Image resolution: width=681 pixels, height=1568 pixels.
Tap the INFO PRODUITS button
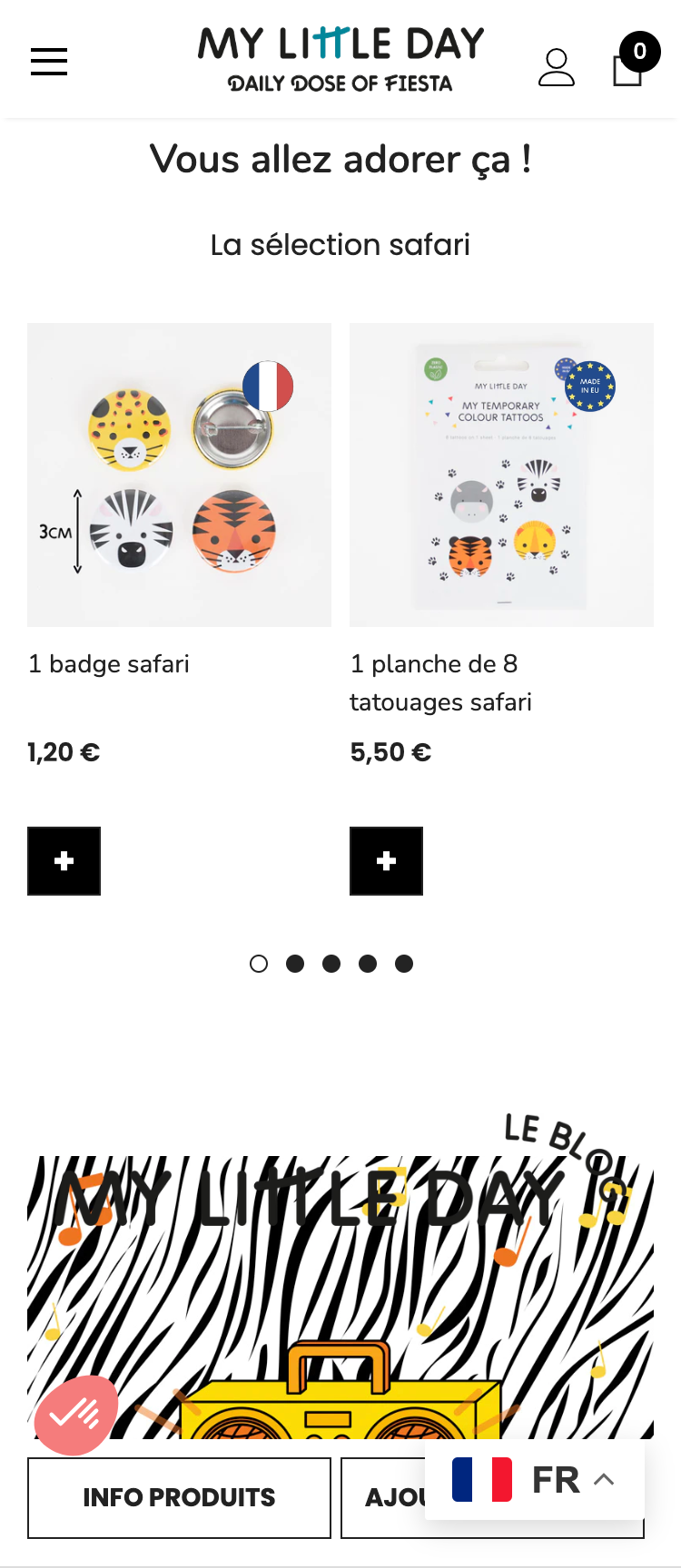(179, 1497)
